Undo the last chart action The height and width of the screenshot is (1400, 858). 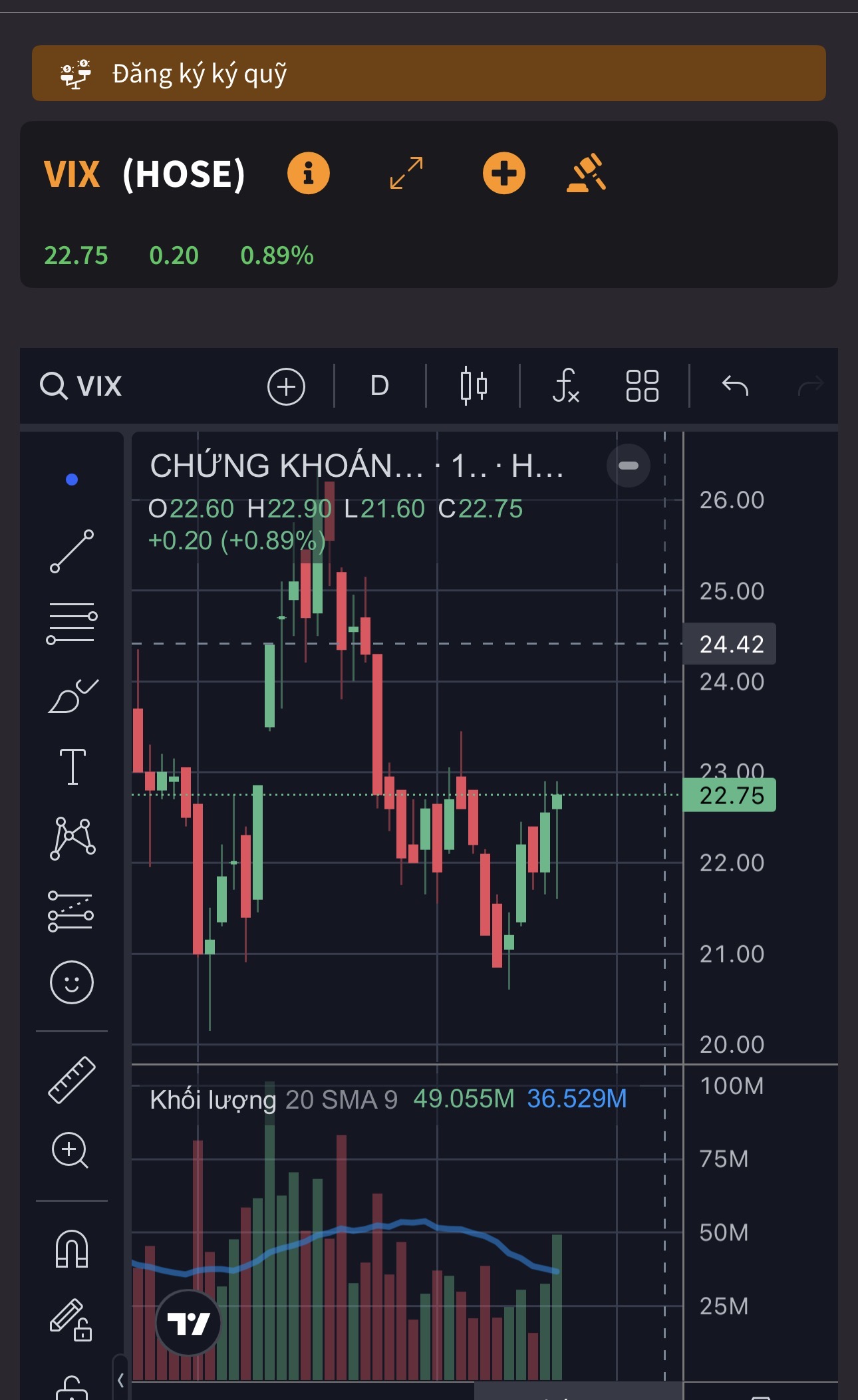coord(735,386)
